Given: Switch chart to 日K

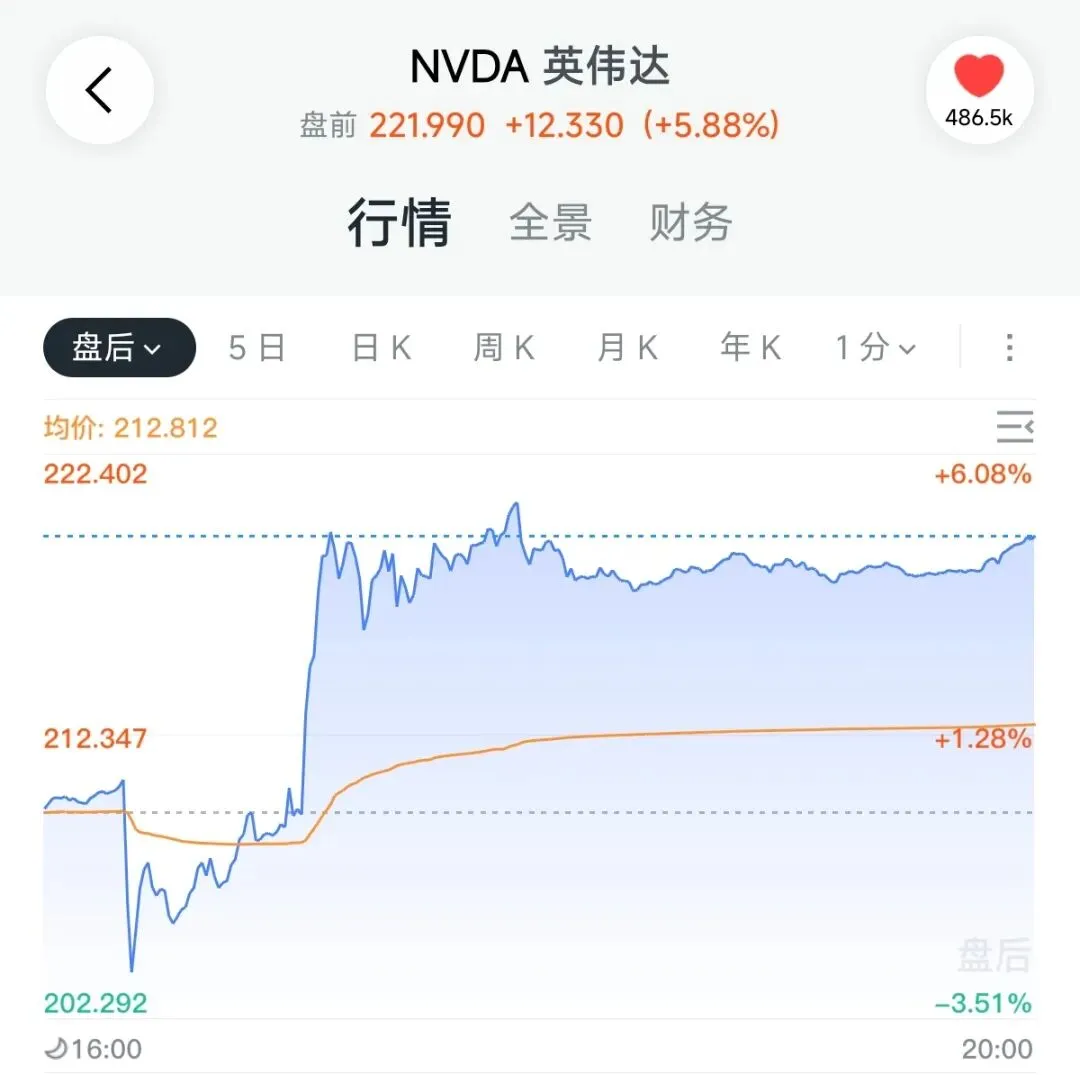Looking at the screenshot, I should tap(382, 347).
